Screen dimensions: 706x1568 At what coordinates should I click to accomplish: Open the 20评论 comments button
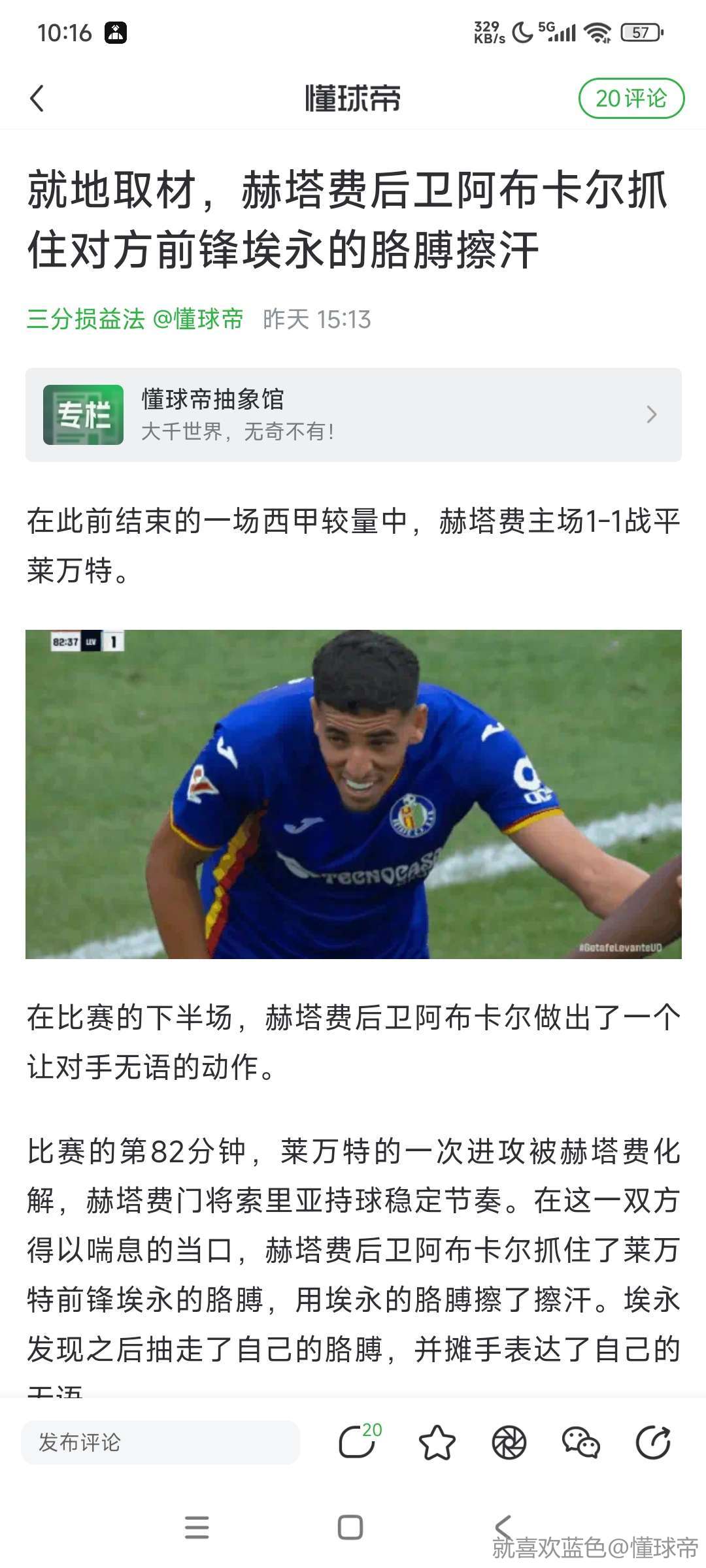(631, 99)
